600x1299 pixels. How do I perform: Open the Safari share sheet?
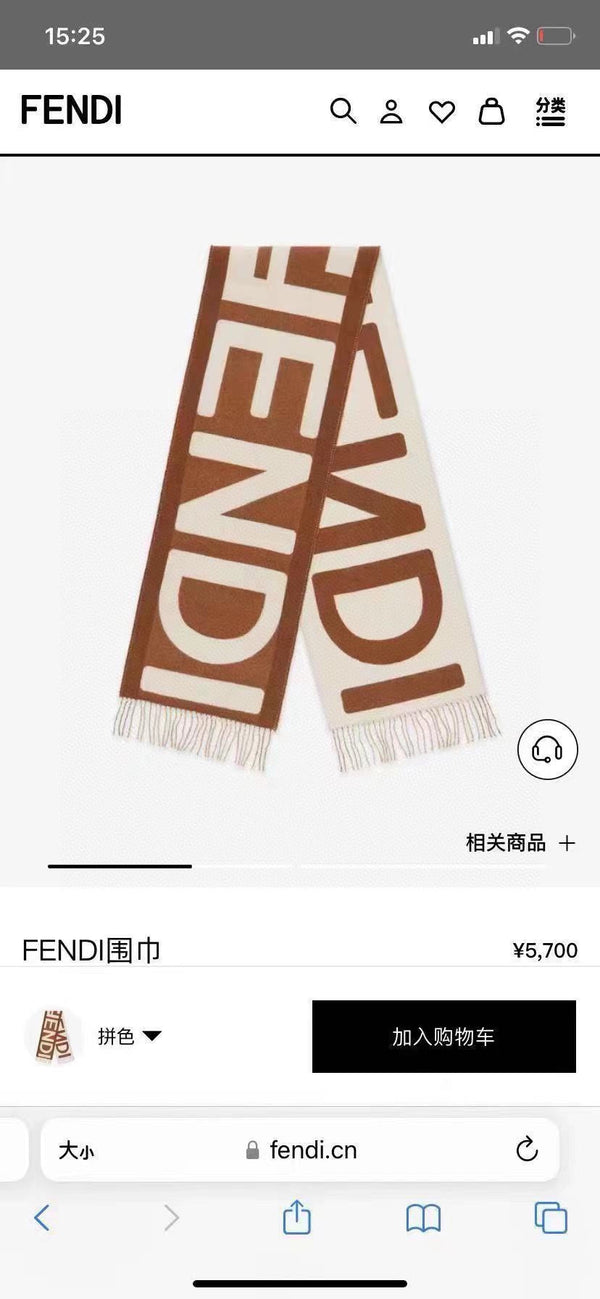[297, 1217]
